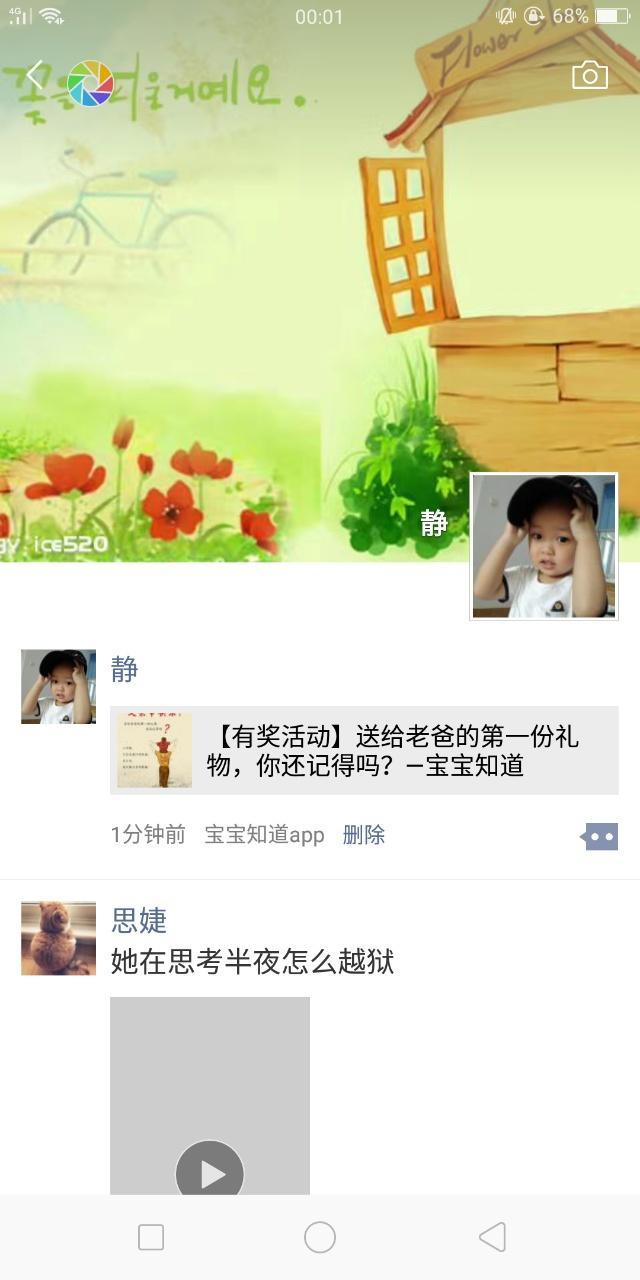Open the camera to post a moment
The height and width of the screenshot is (1280, 640).
pos(589,75)
